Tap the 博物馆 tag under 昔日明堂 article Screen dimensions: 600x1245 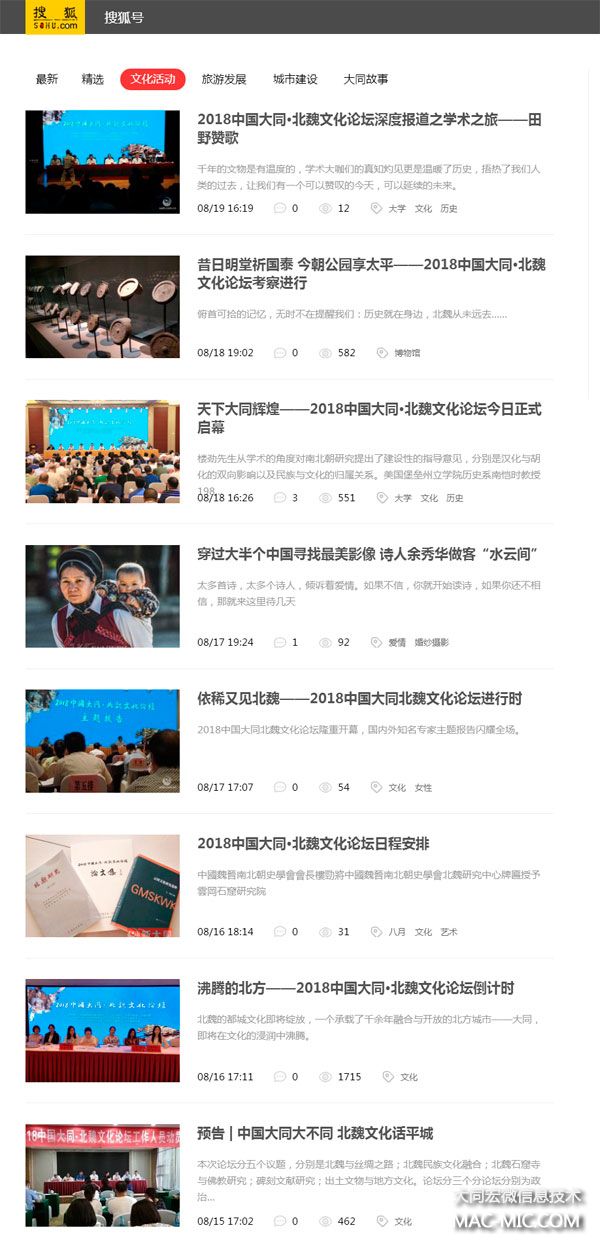tap(407, 353)
